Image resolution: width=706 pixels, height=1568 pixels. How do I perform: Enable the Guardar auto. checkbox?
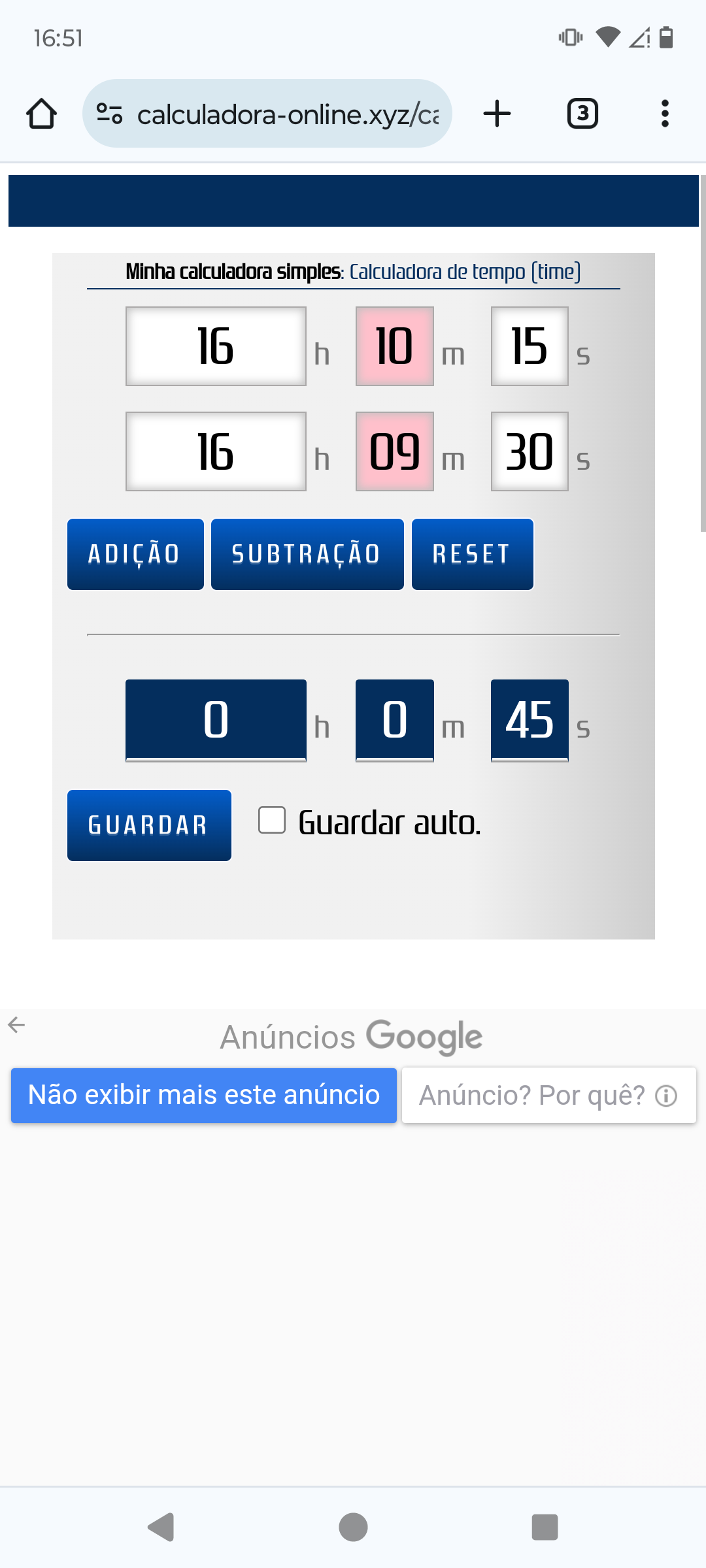tap(272, 821)
